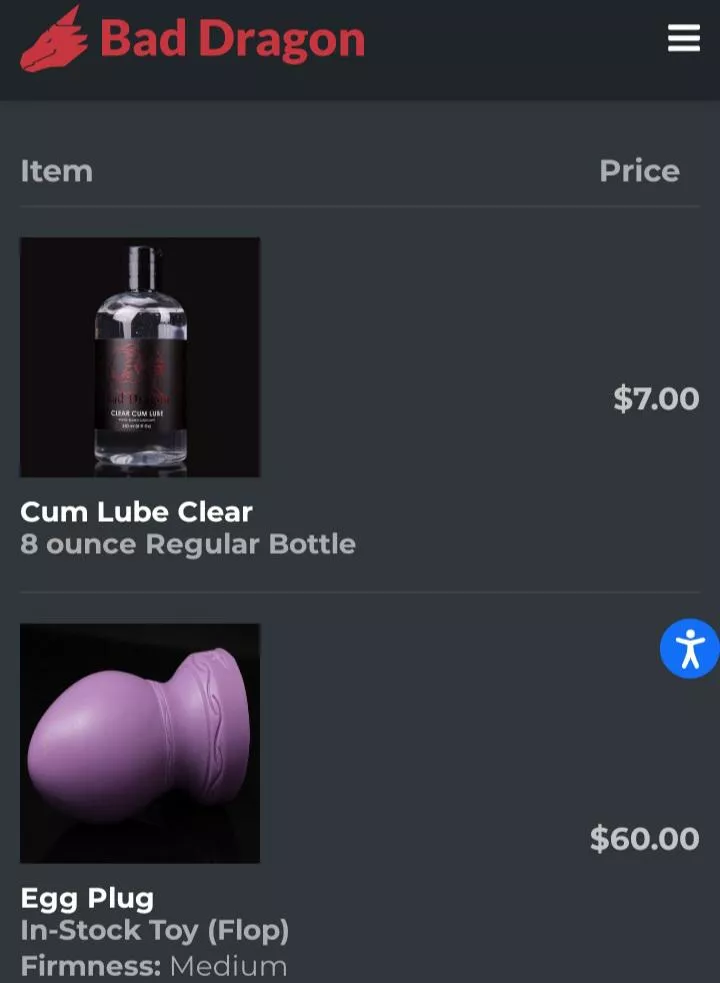Click the dark header bar area
Screen dimensions: 720x983
pos(450,40)
